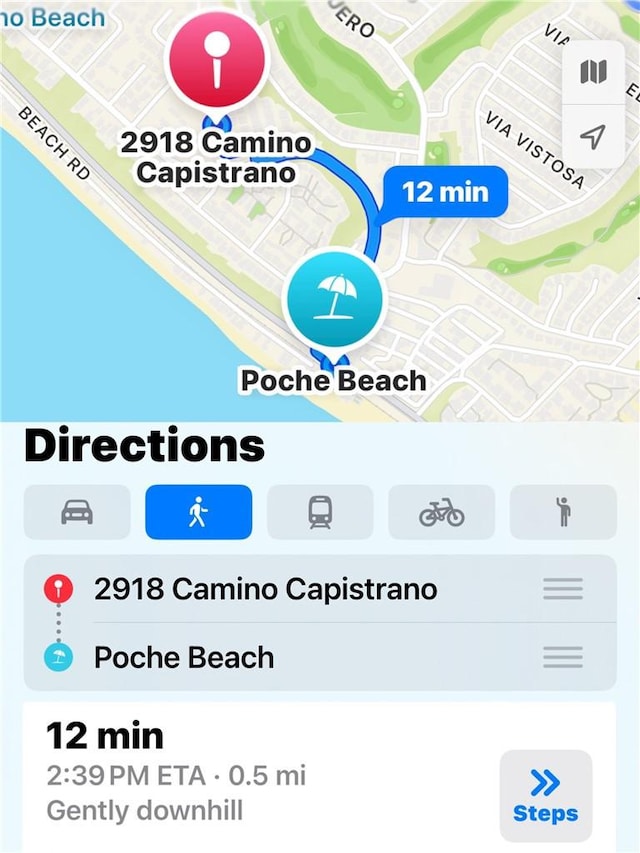The image size is (640, 853).
Task: Select the walking directions tab
Action: [198, 512]
